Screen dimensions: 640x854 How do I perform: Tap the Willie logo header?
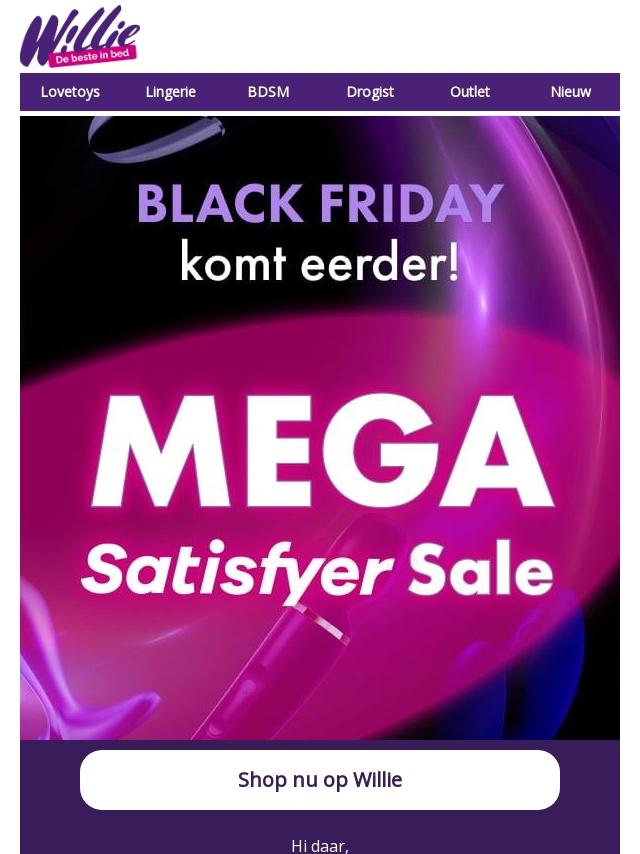click(80, 38)
